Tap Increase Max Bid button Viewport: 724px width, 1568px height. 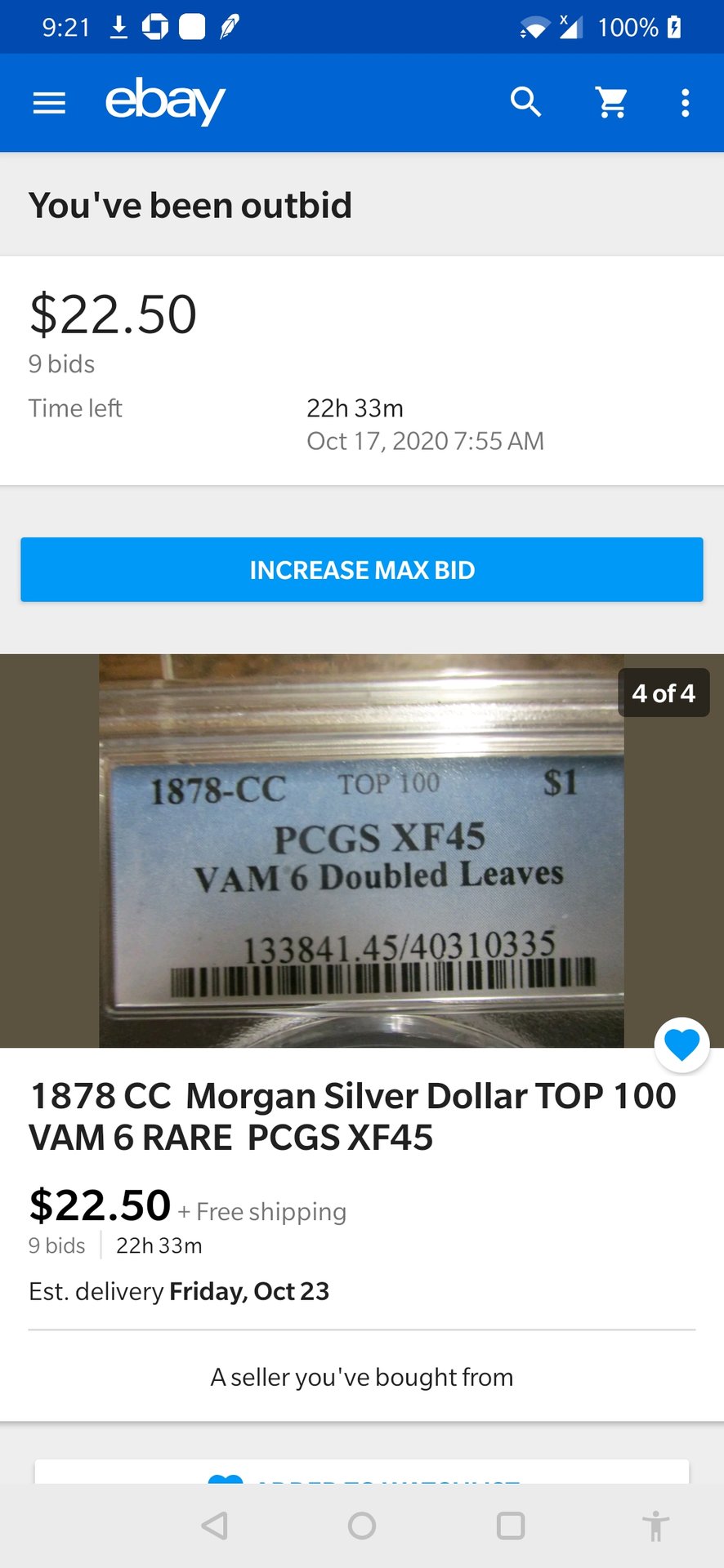tap(362, 569)
